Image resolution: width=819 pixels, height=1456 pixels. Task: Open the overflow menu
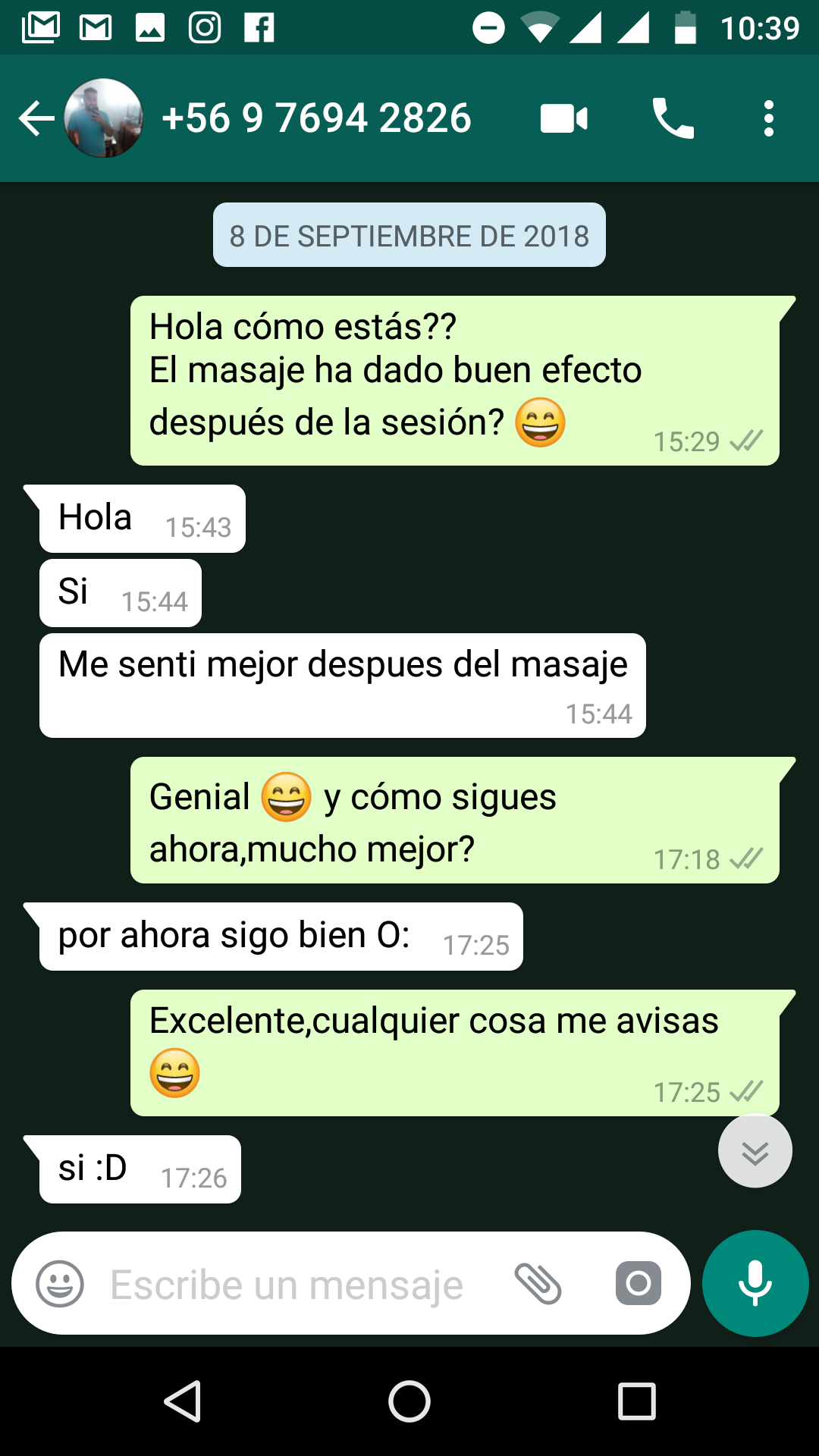pos(769,119)
